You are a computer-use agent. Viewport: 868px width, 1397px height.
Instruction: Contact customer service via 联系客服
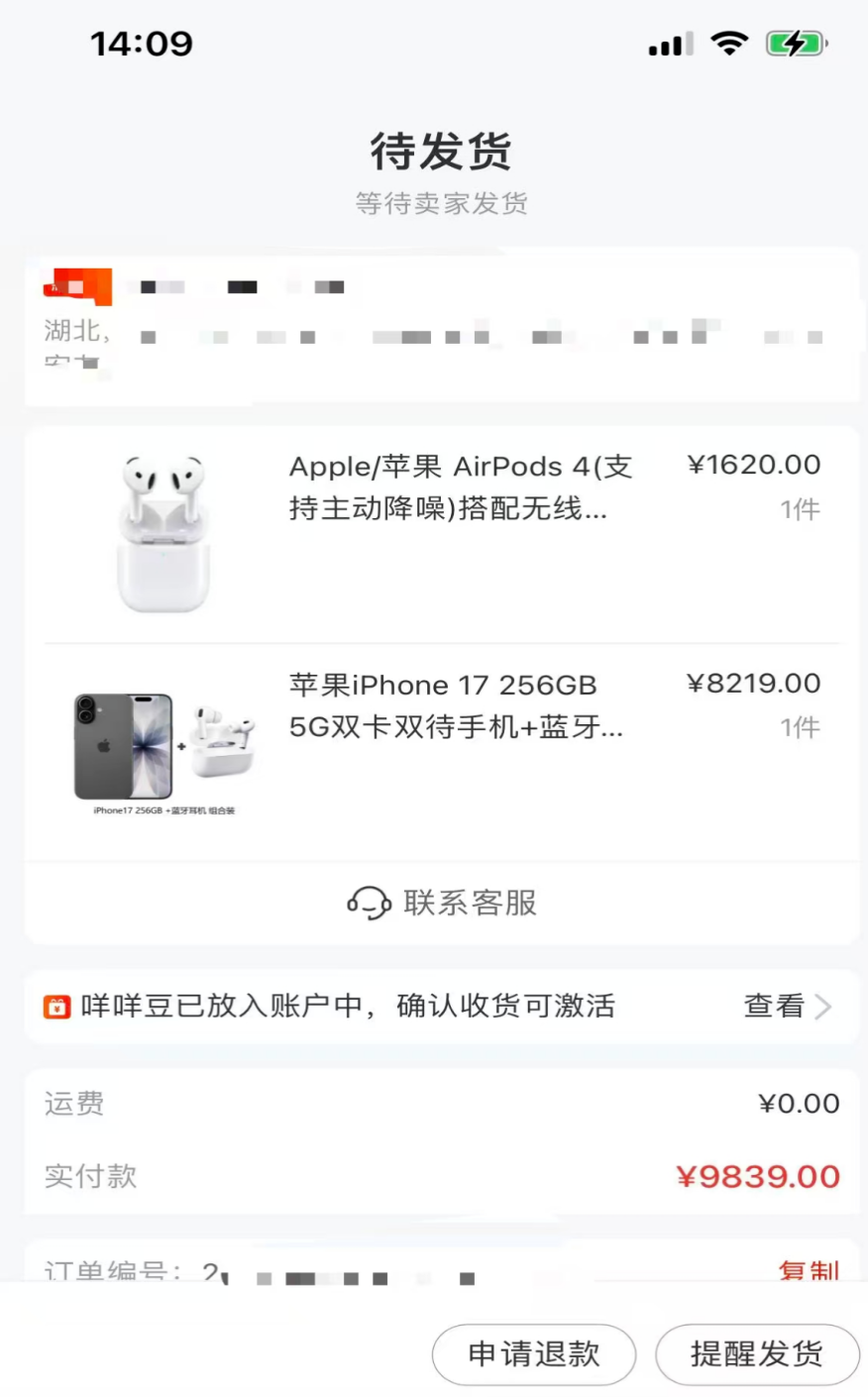pyautogui.click(x=442, y=904)
